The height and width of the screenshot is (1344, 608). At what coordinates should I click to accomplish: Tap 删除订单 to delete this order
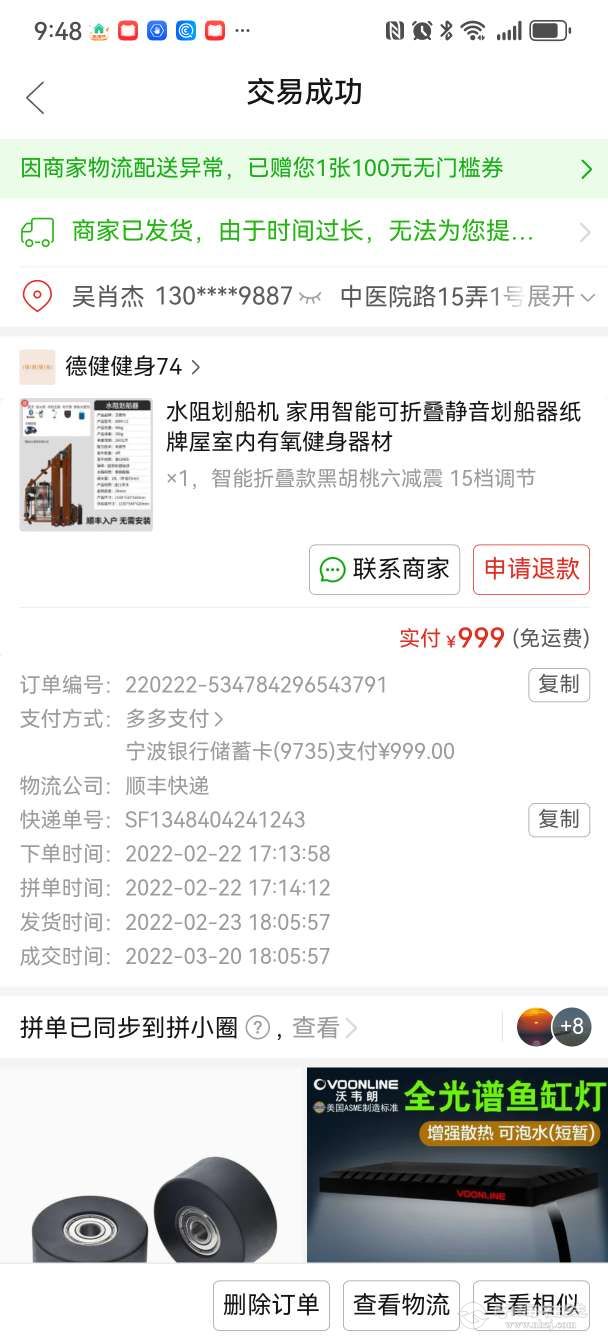(x=271, y=1305)
